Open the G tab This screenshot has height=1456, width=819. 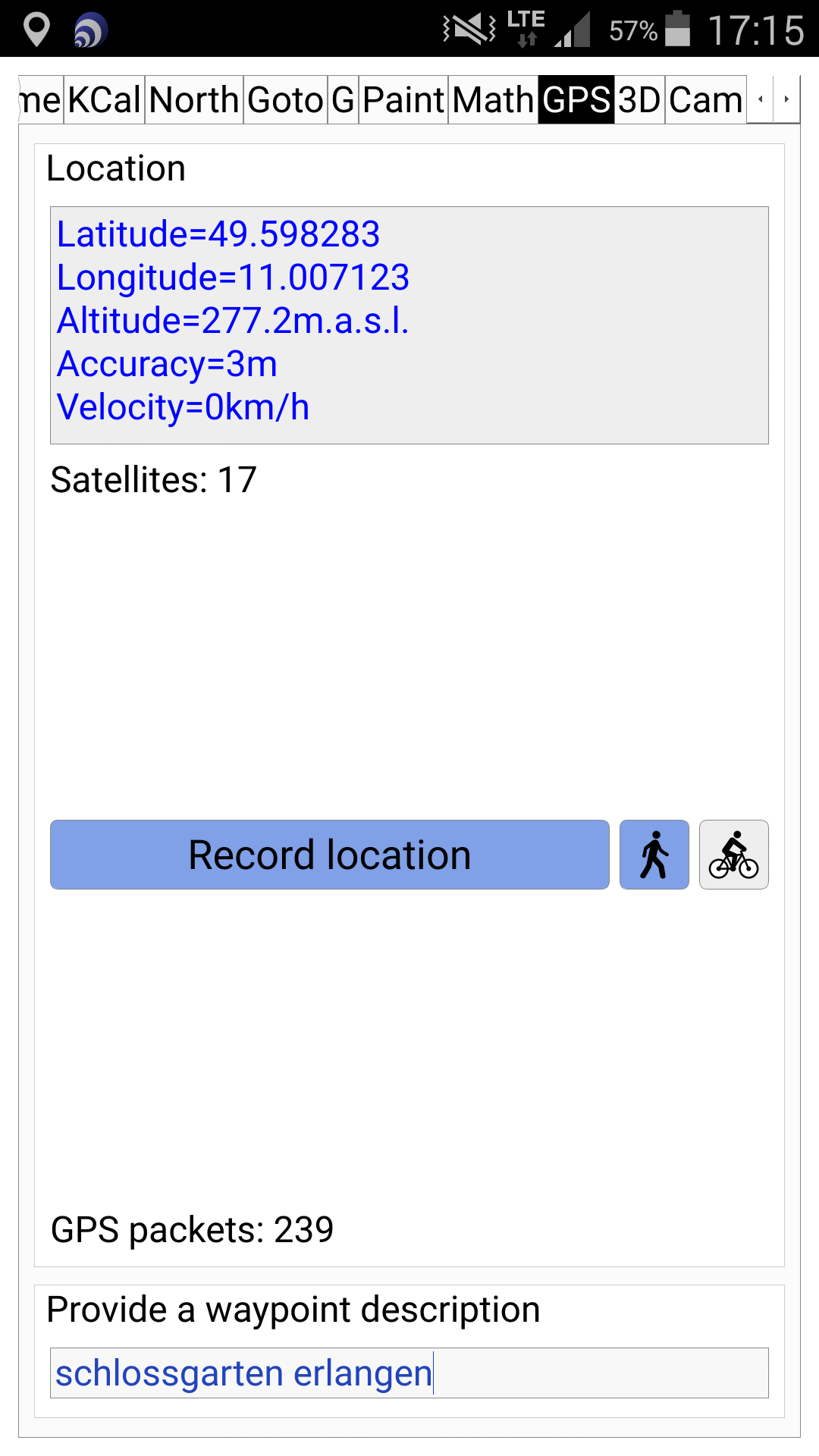point(343,99)
